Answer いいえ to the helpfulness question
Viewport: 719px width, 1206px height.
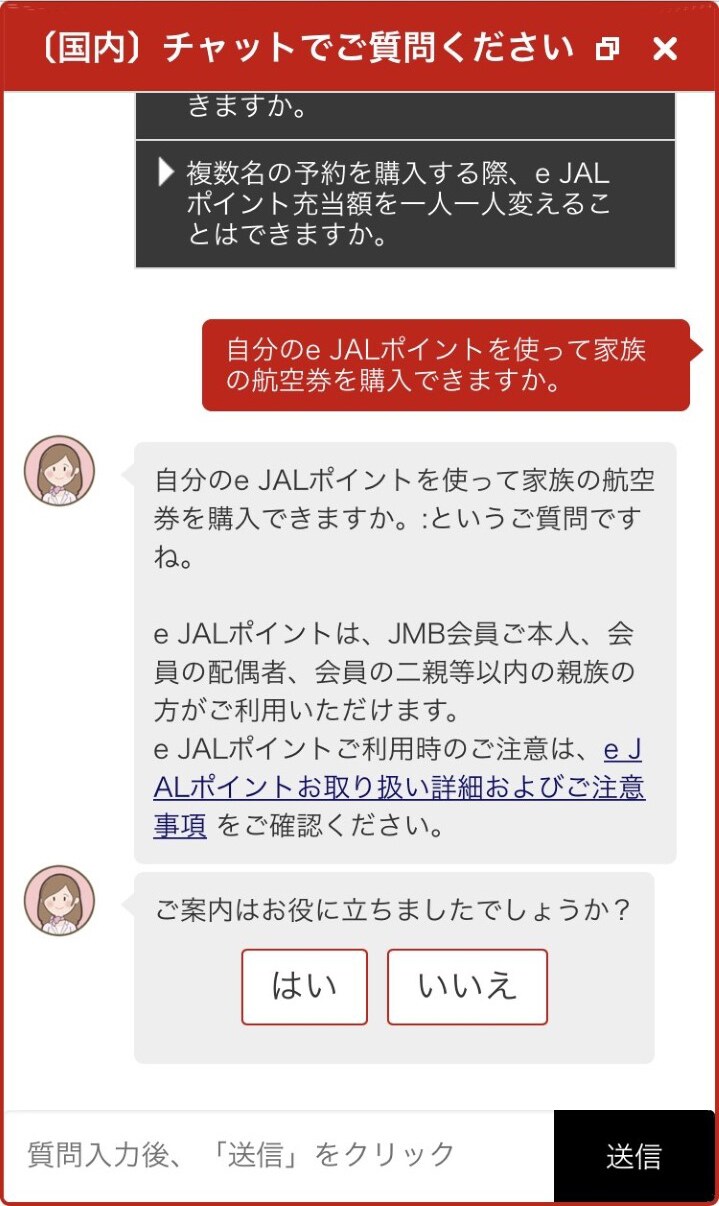467,986
